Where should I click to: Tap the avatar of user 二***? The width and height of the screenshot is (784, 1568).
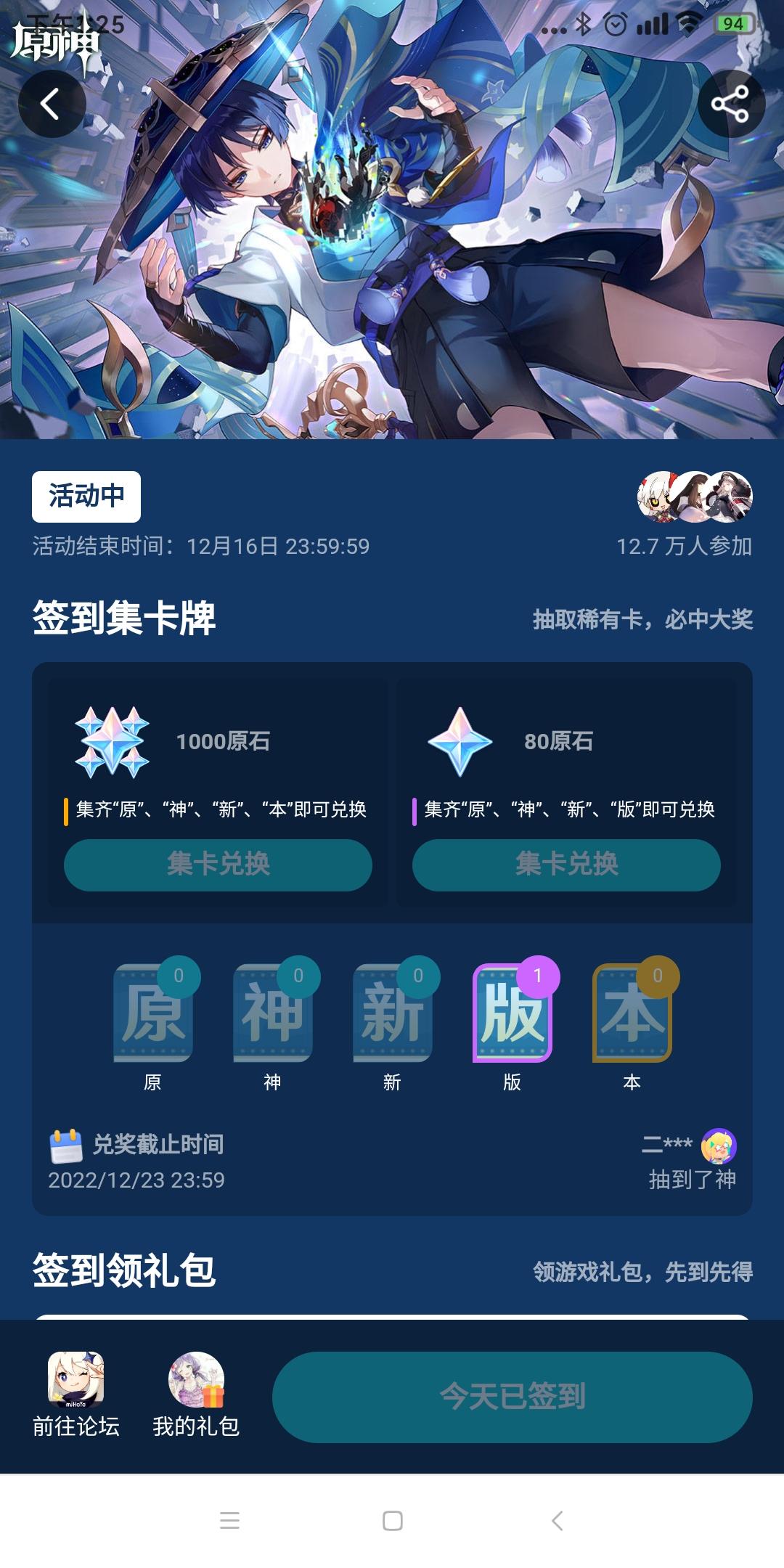[717, 1147]
